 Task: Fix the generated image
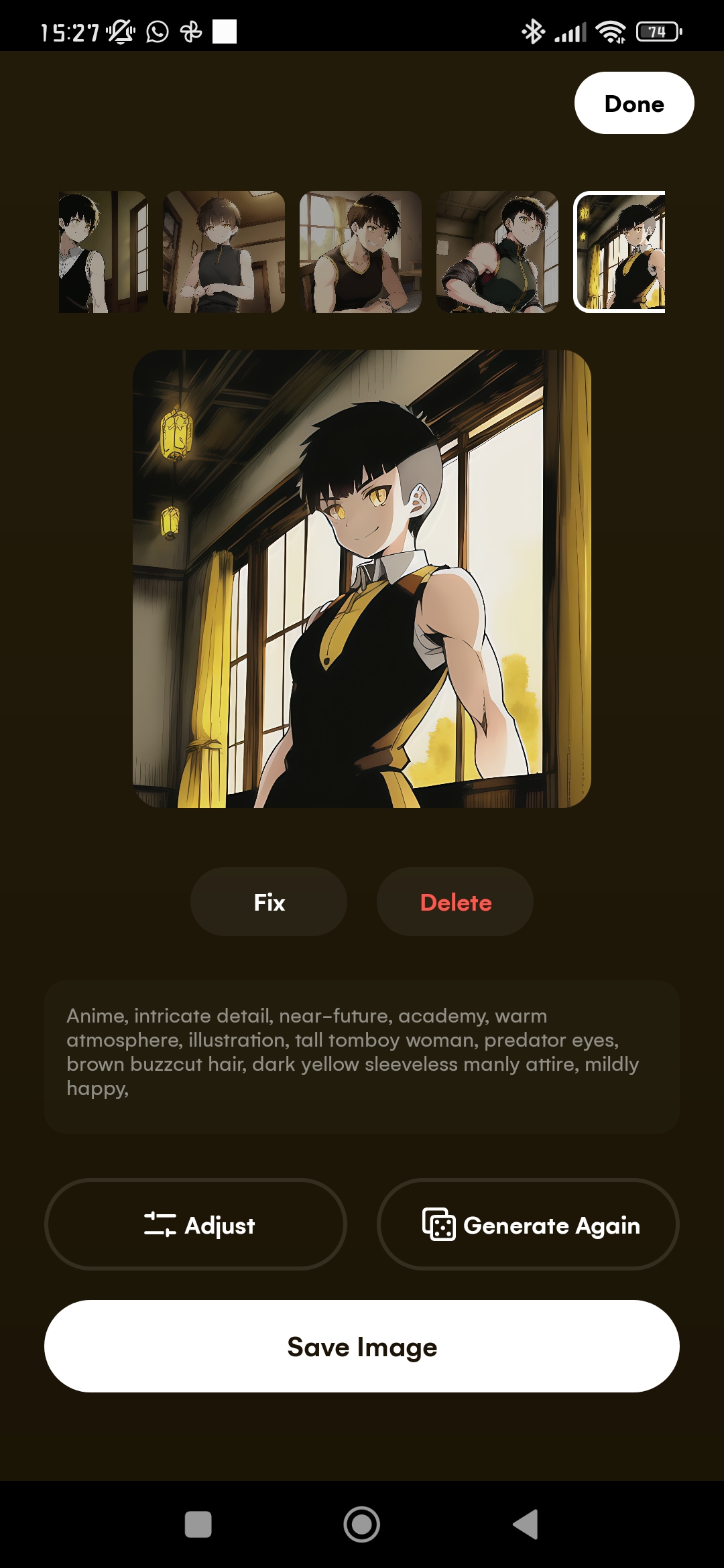pos(269,902)
